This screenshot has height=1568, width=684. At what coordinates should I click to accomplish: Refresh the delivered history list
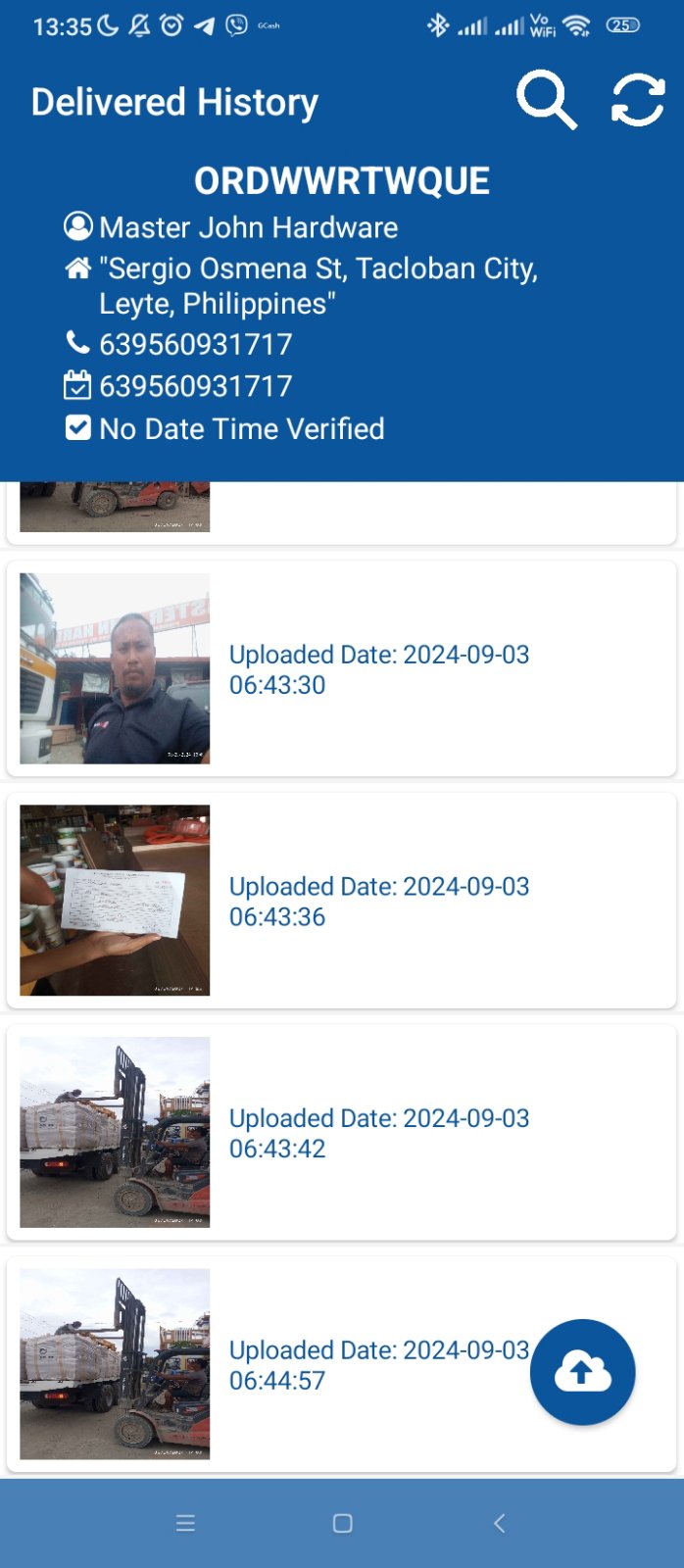click(x=637, y=100)
